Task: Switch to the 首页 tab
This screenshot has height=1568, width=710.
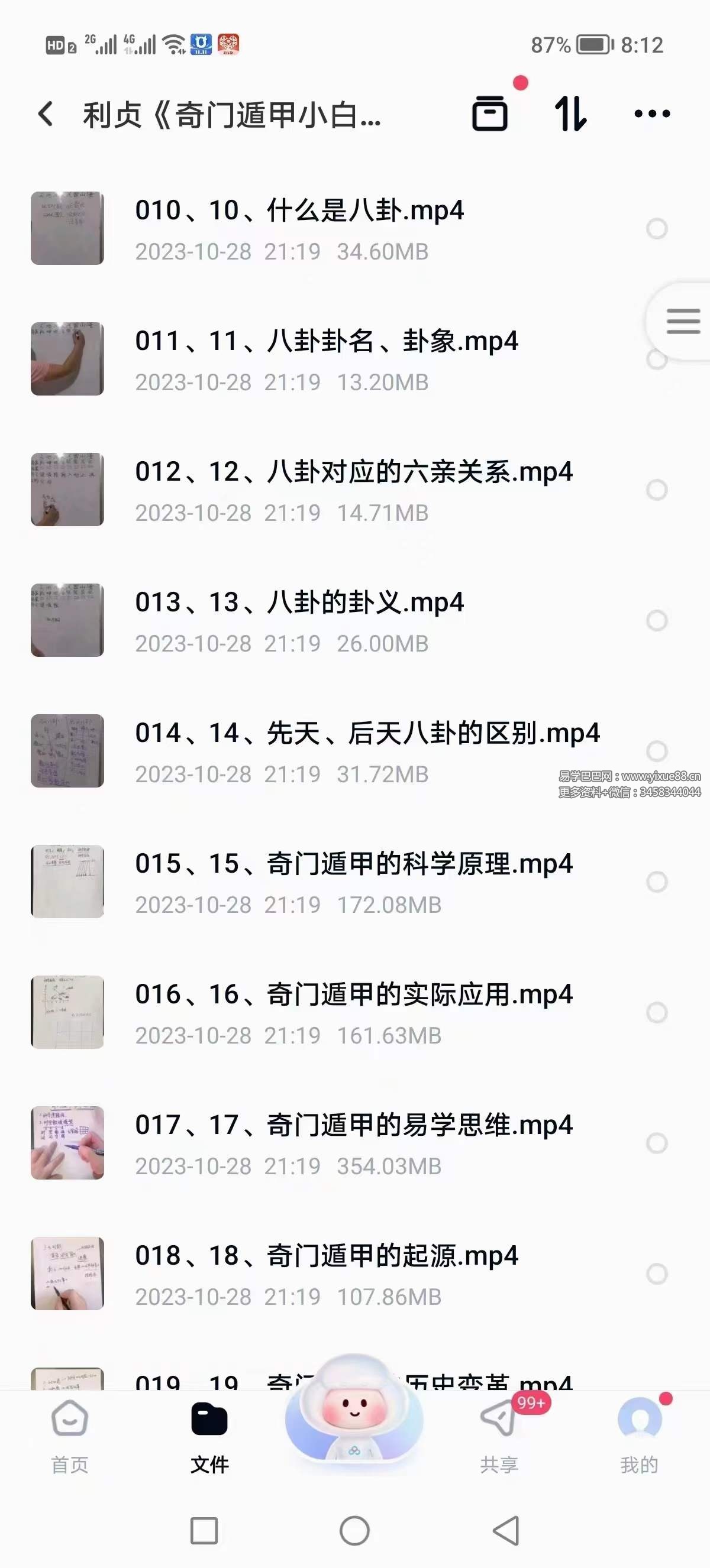Action: [69, 1436]
